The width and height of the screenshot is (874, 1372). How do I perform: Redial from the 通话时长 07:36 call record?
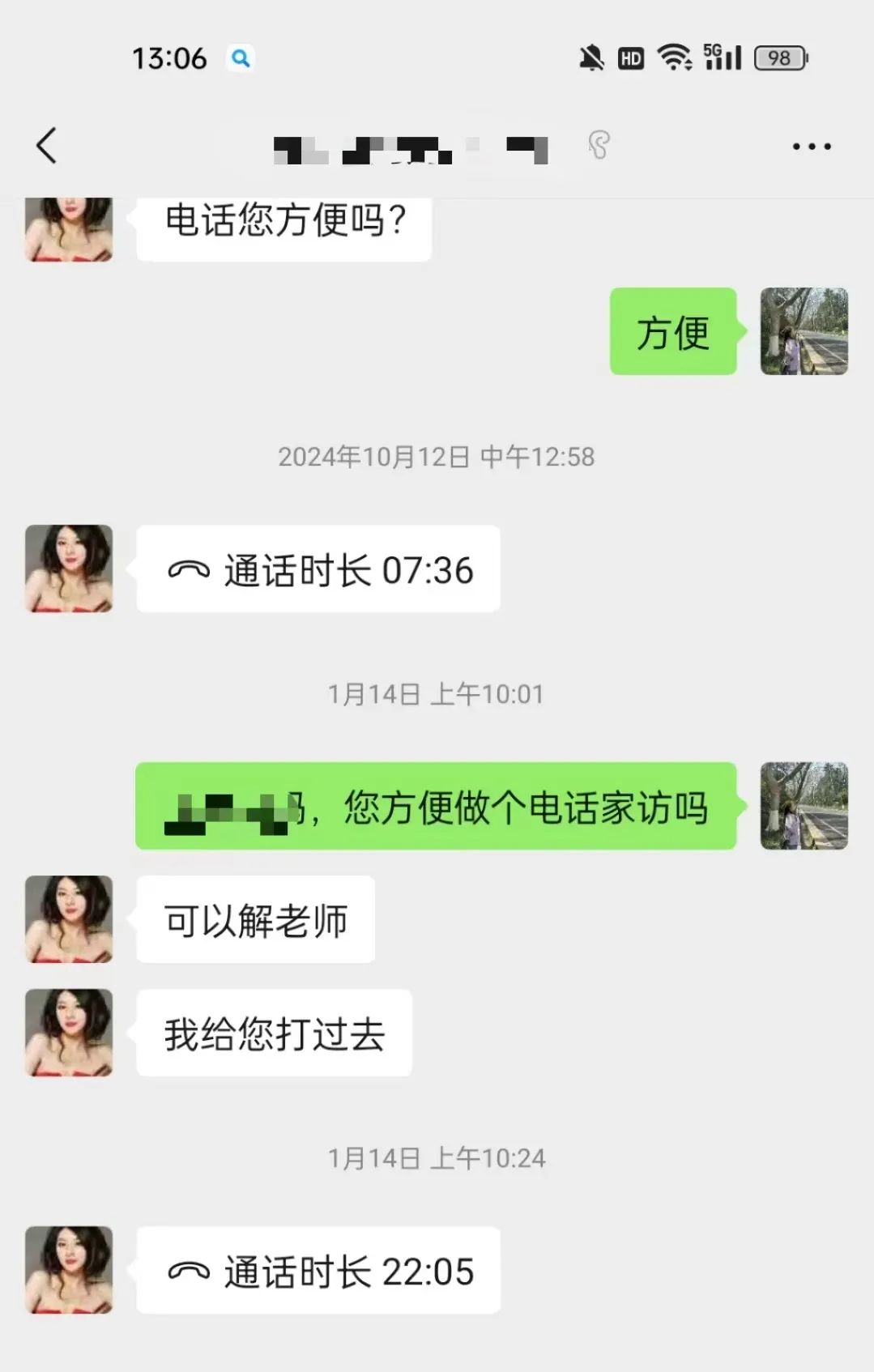pyautogui.click(x=318, y=569)
